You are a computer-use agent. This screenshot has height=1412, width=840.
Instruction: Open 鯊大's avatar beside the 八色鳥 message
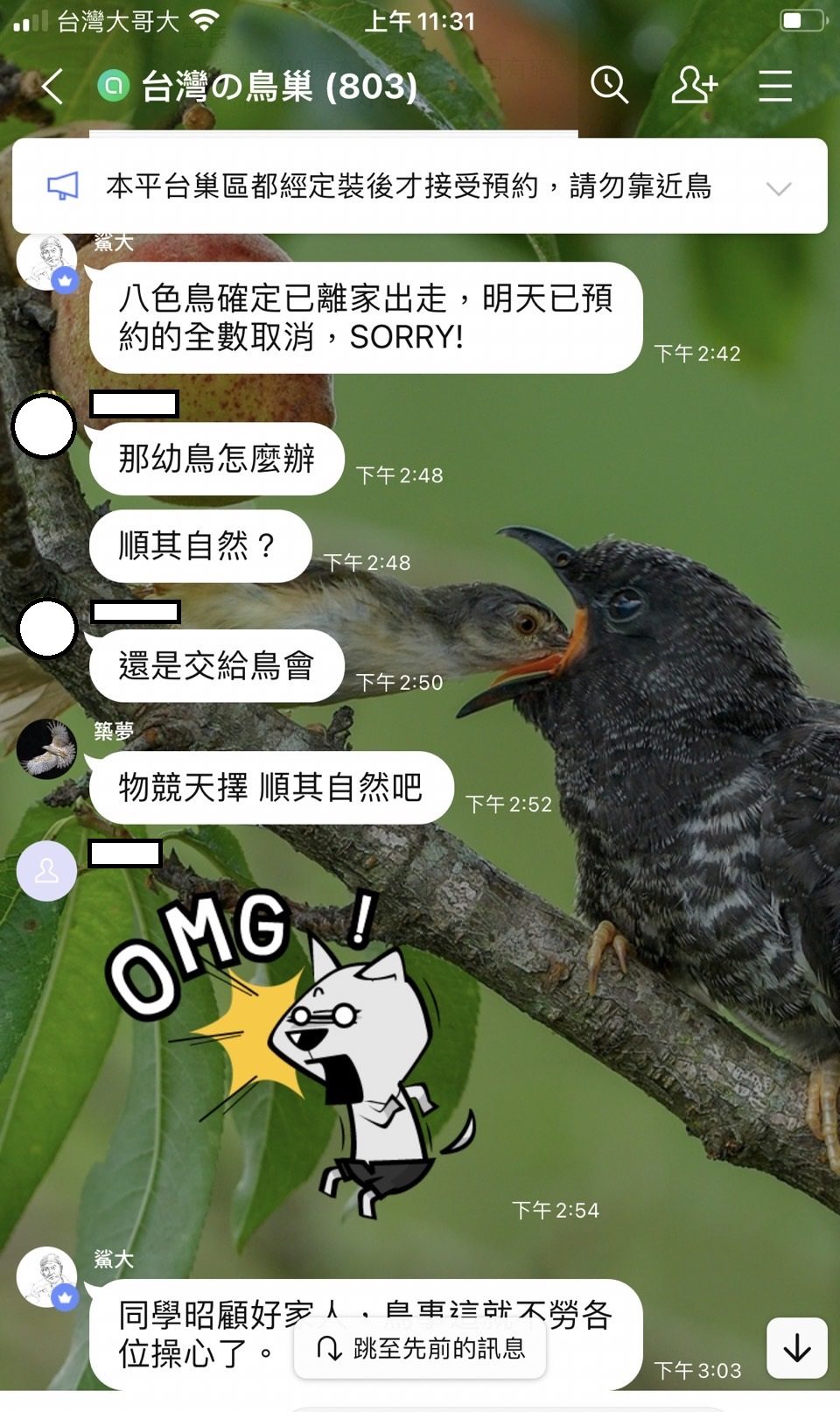point(46,261)
